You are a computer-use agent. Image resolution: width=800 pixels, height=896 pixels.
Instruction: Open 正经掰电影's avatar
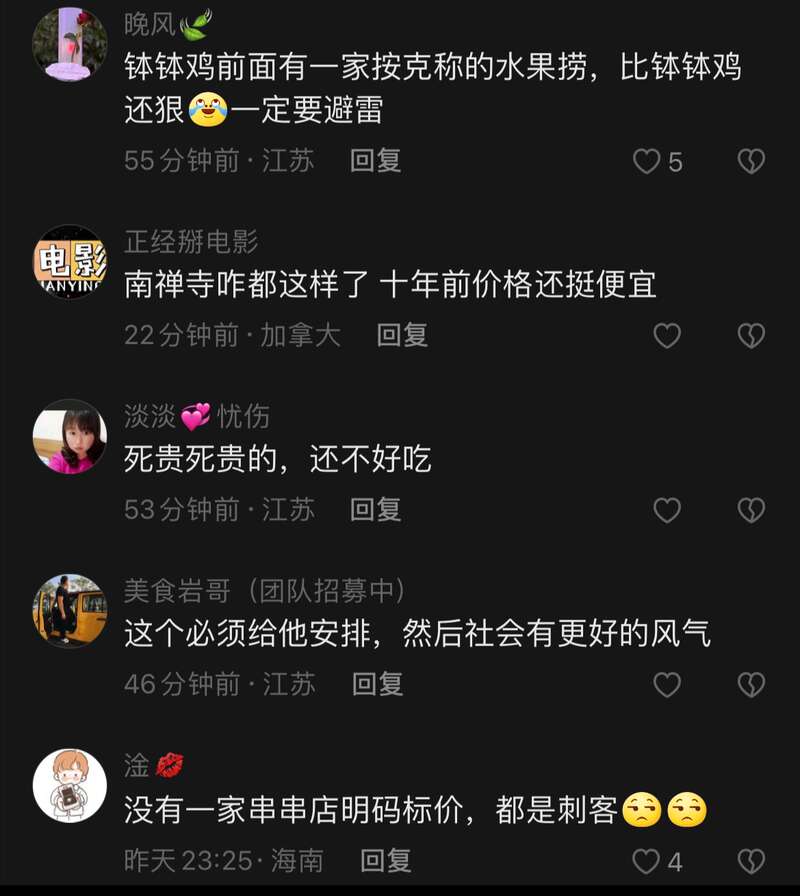pos(69,261)
